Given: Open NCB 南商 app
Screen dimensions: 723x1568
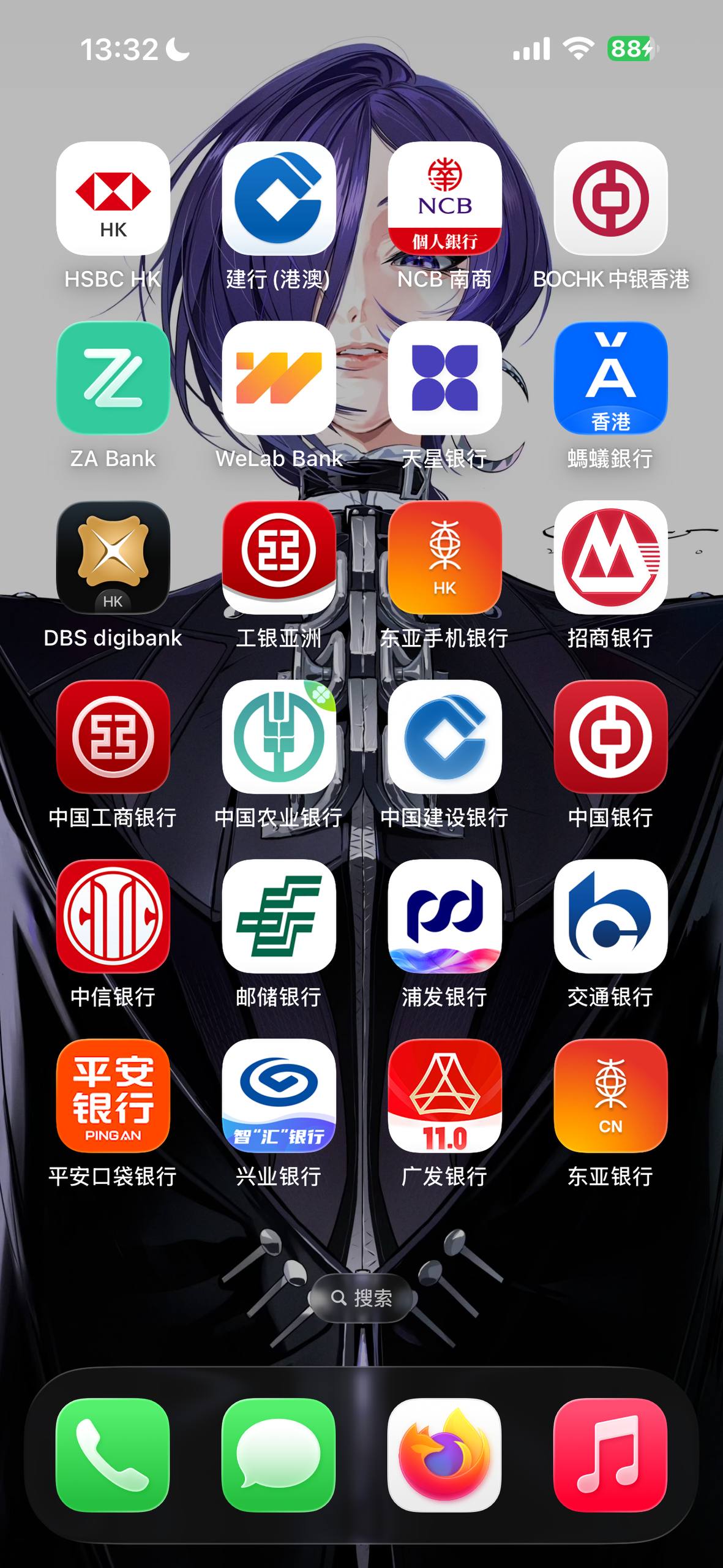Looking at the screenshot, I should [x=444, y=198].
